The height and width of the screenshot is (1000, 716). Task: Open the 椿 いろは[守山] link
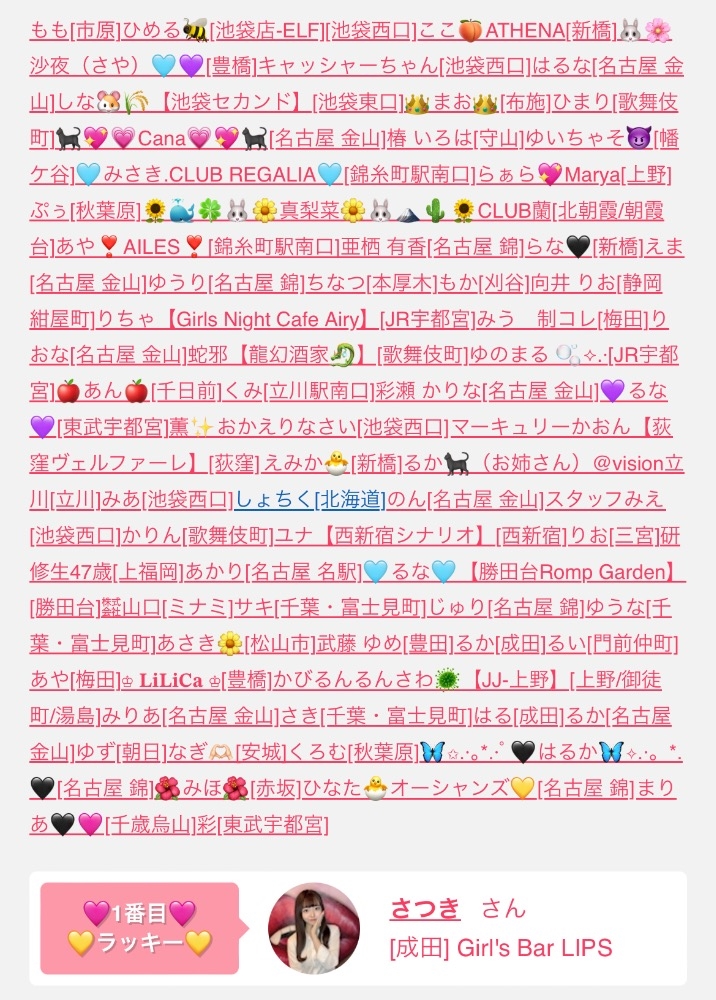455,138
